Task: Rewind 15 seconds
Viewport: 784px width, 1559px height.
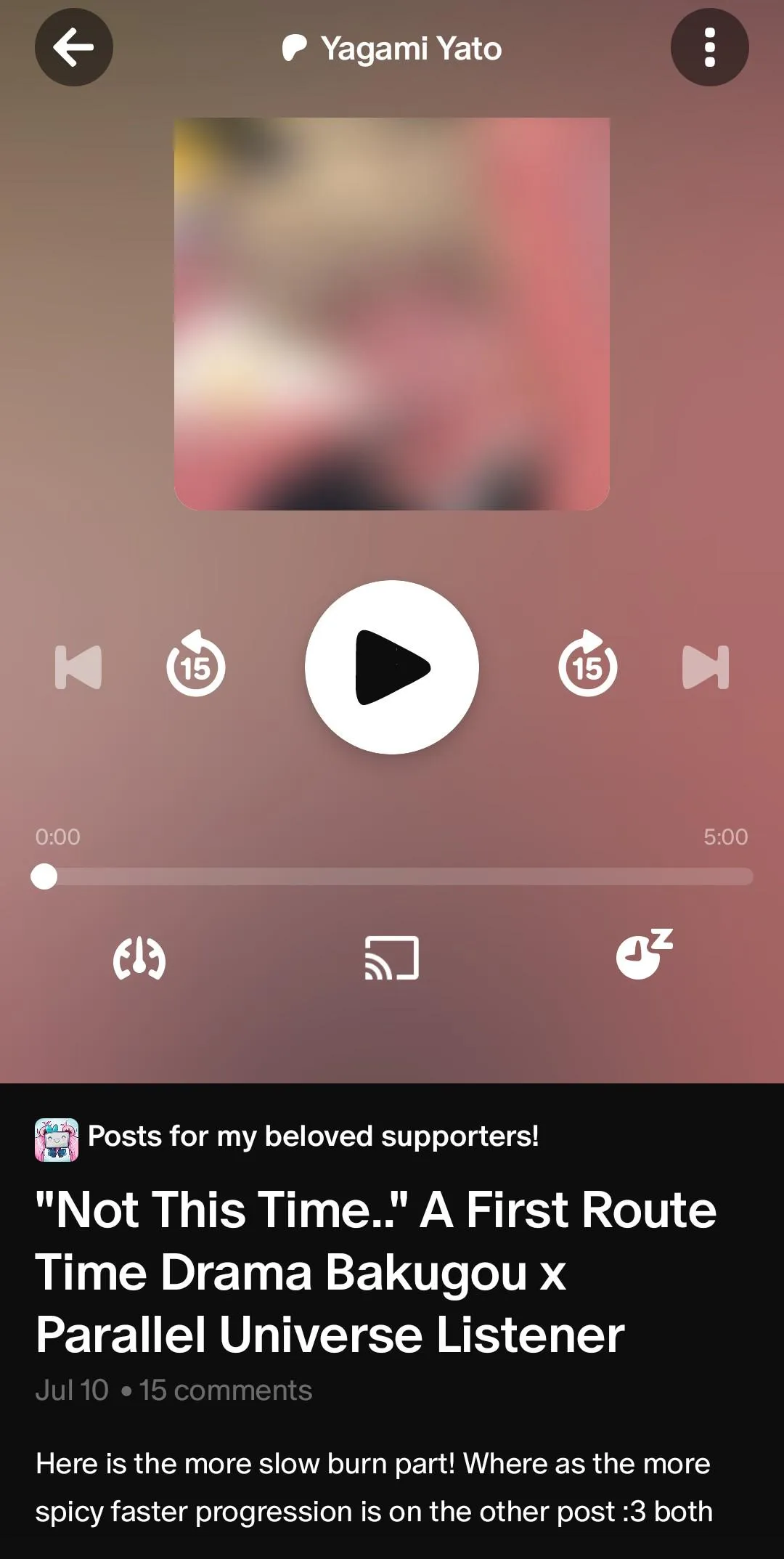Action: (x=195, y=665)
